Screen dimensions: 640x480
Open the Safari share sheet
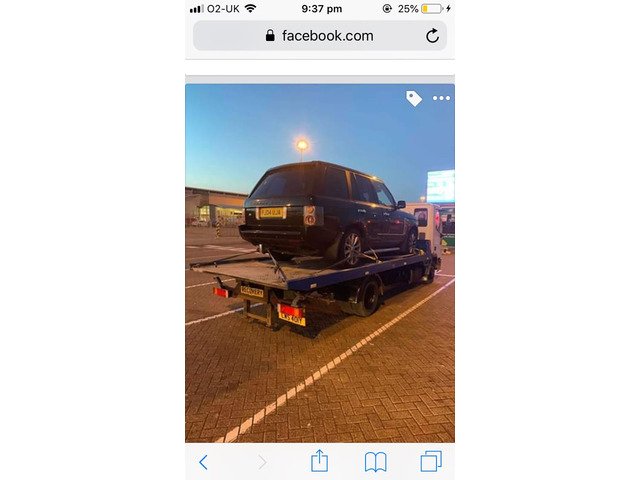319,460
